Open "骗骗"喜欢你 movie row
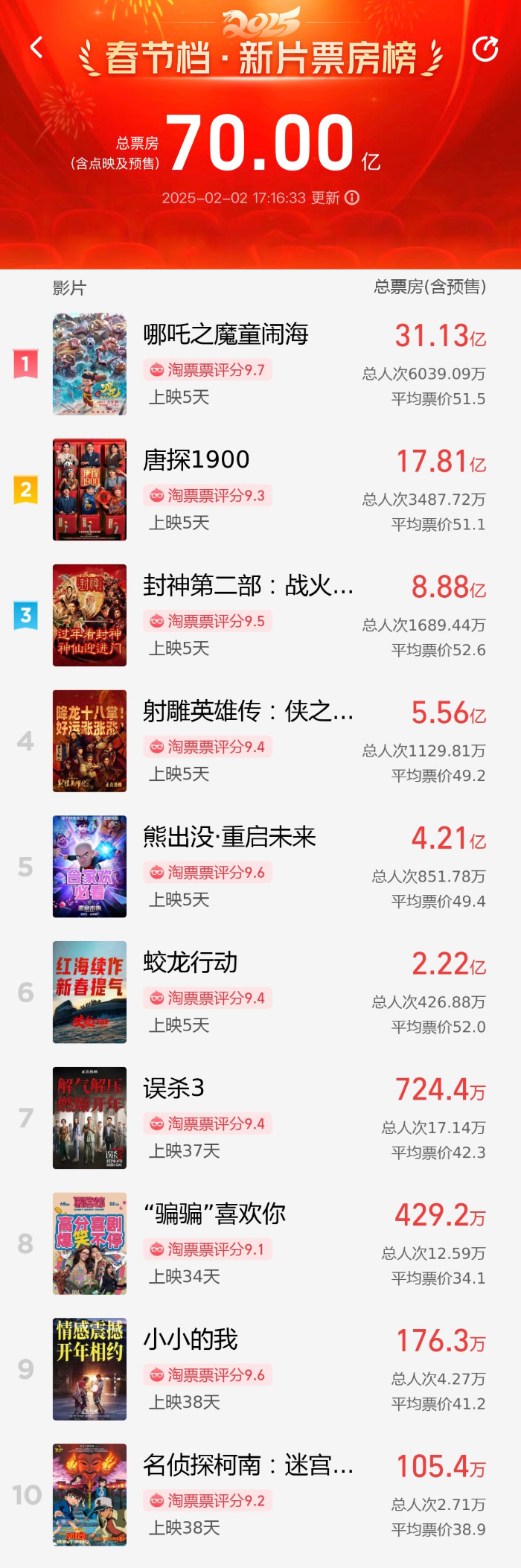This screenshot has width=521, height=1568. pos(214,1214)
